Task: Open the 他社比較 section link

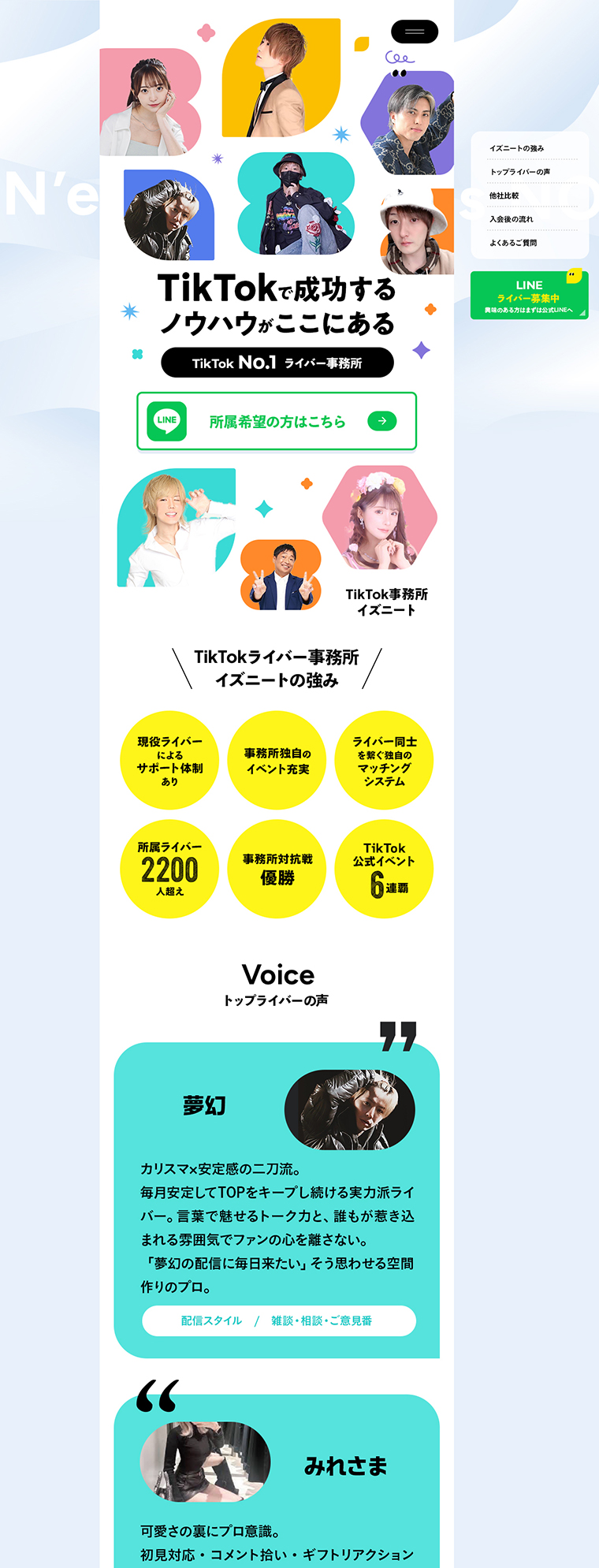Action: [x=504, y=196]
